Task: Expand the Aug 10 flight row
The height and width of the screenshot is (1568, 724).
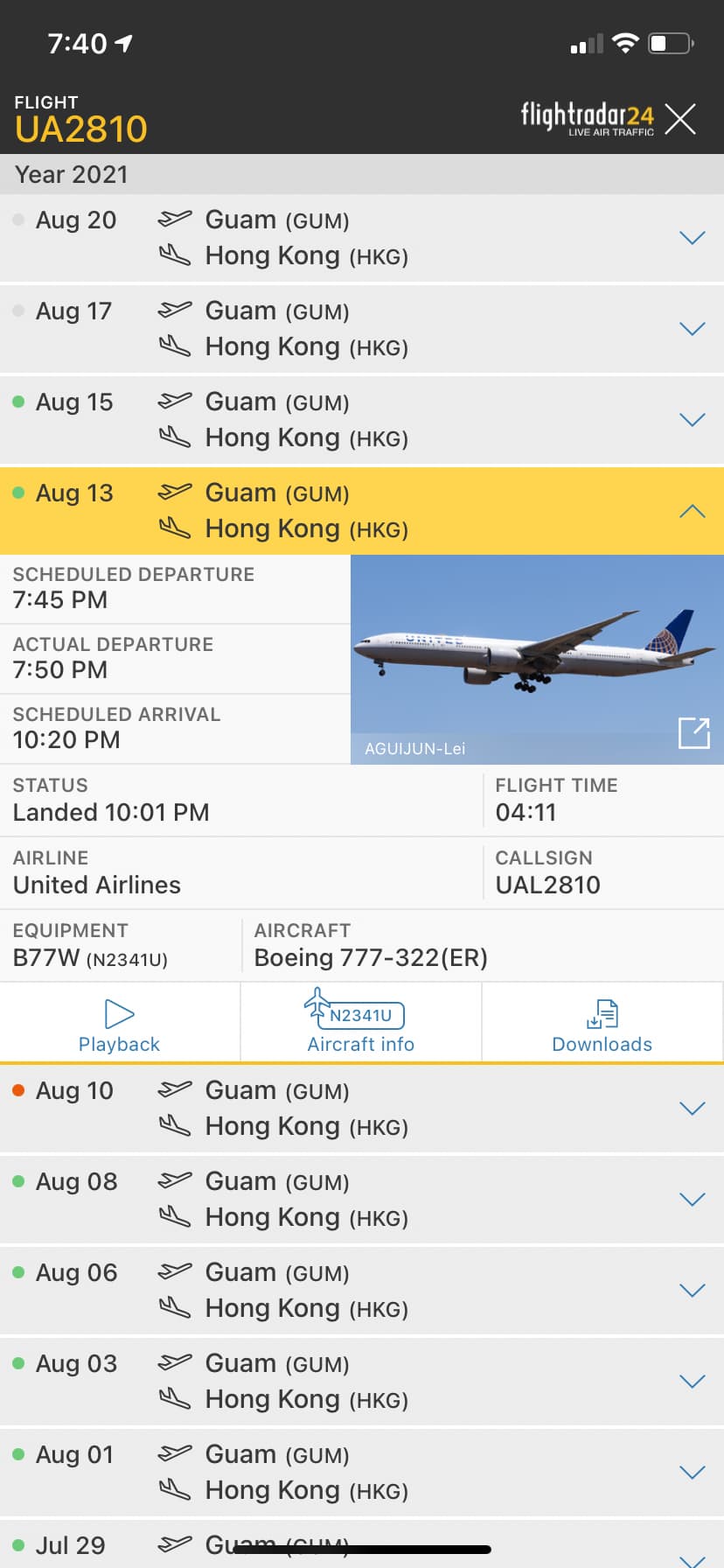Action: [x=692, y=1109]
